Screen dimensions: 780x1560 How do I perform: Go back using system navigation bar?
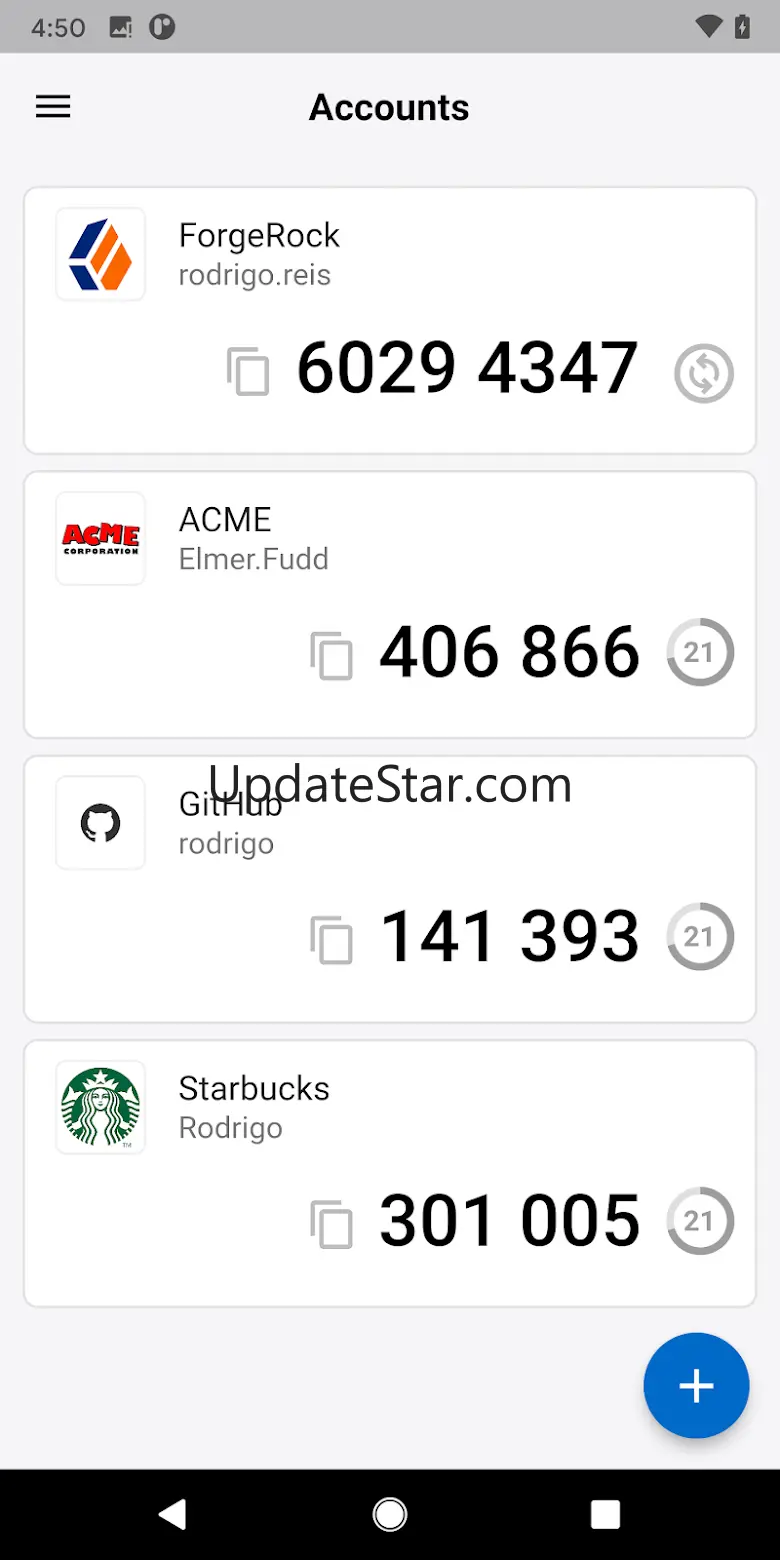coord(173,1514)
